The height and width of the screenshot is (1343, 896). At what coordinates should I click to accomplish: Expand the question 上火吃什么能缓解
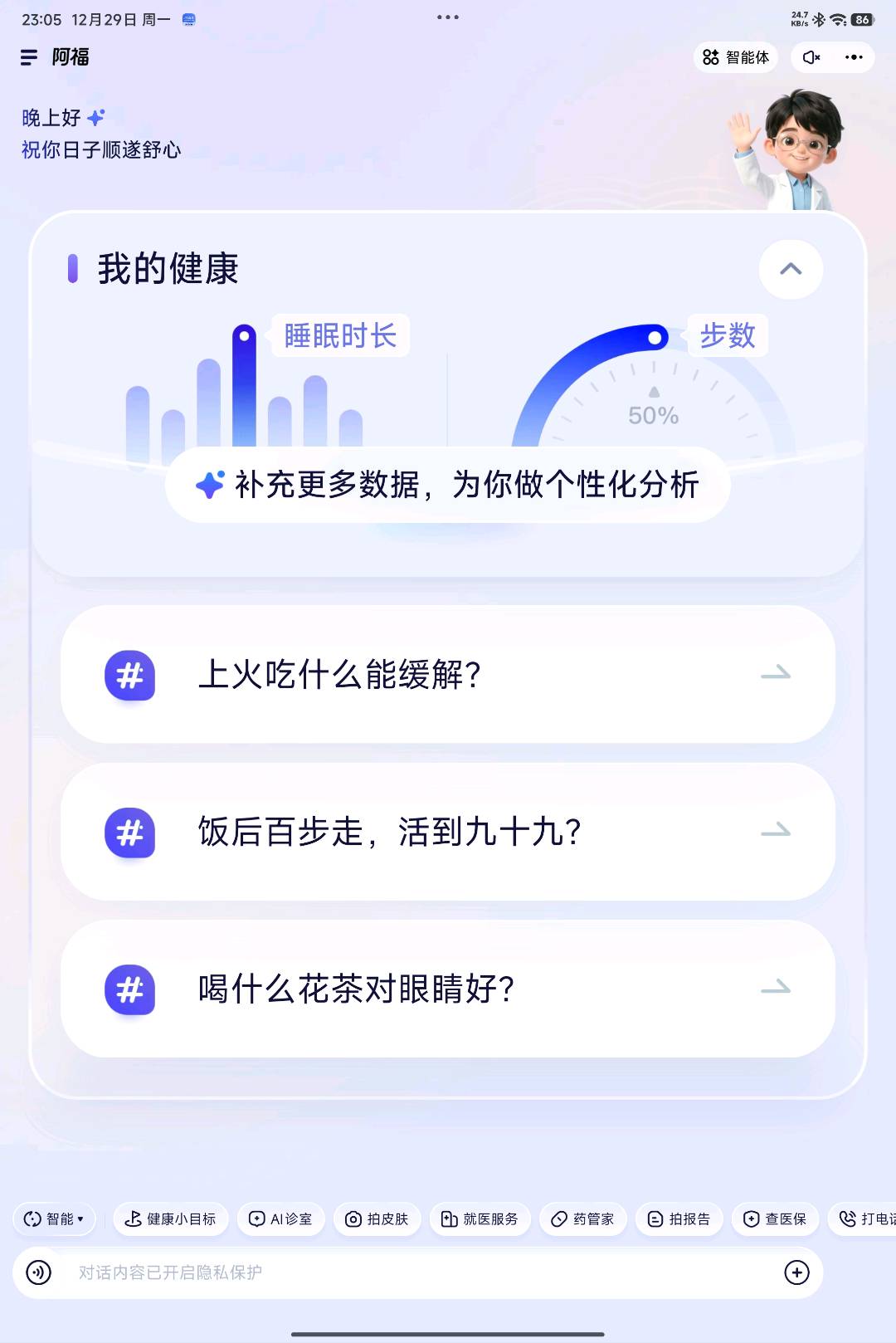[447, 676]
